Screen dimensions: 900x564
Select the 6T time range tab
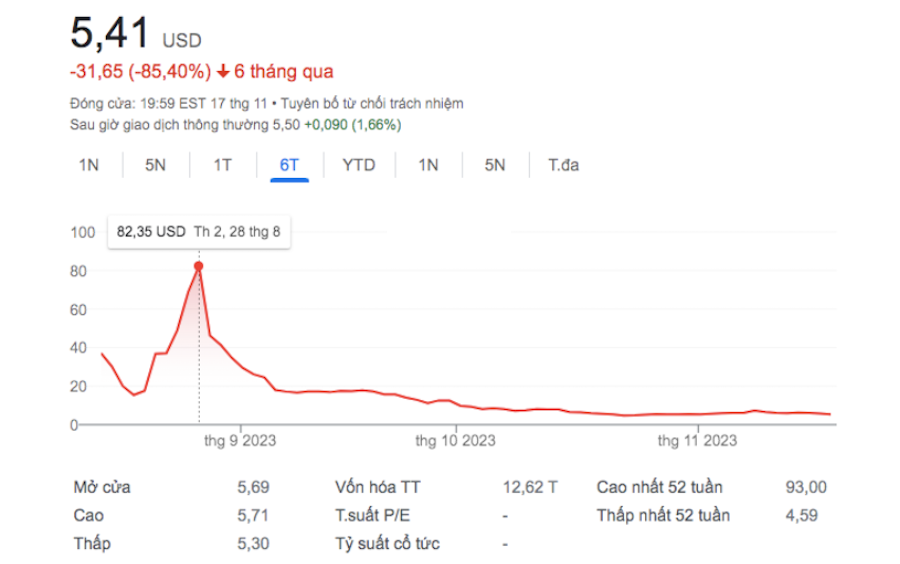[x=289, y=165]
